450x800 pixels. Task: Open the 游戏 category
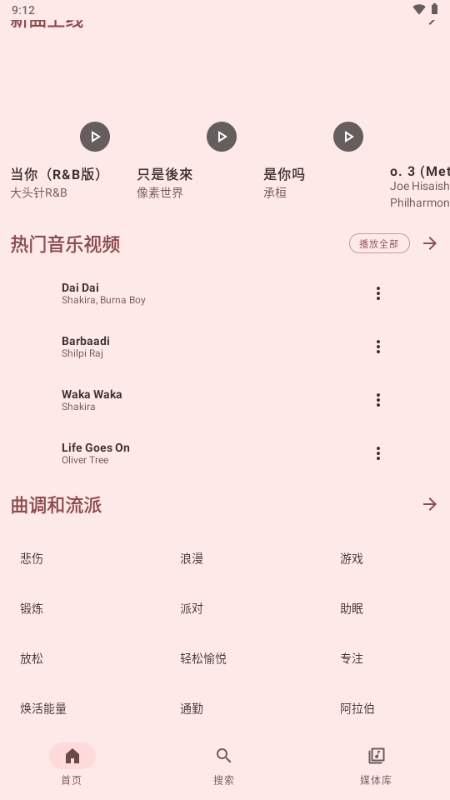click(352, 559)
